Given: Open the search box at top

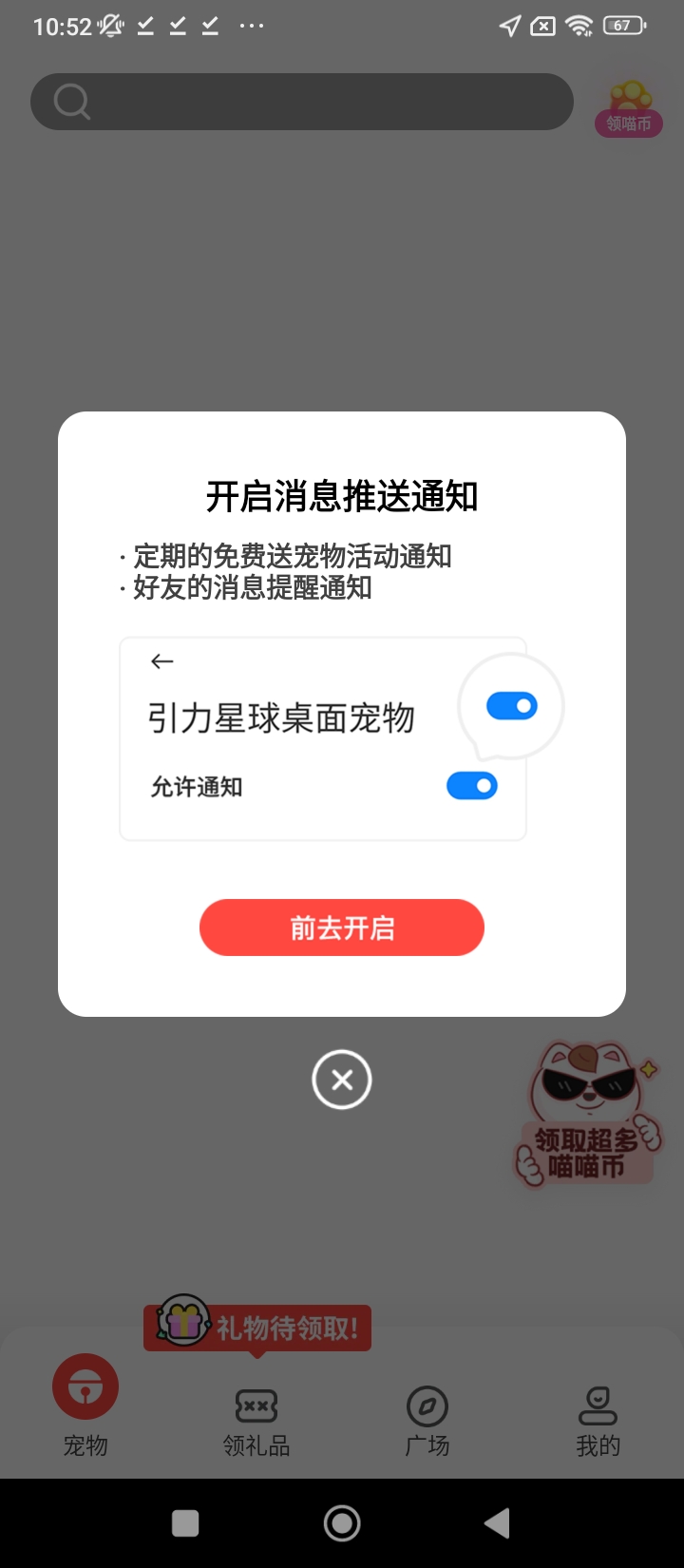Looking at the screenshot, I should click(302, 102).
